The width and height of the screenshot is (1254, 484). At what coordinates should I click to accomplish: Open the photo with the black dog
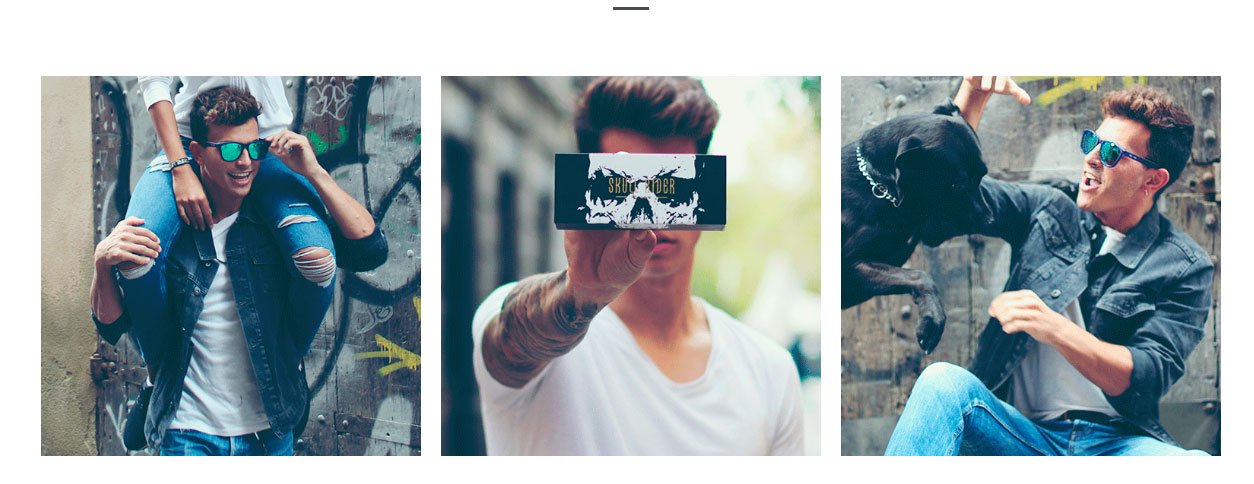coord(1030,266)
